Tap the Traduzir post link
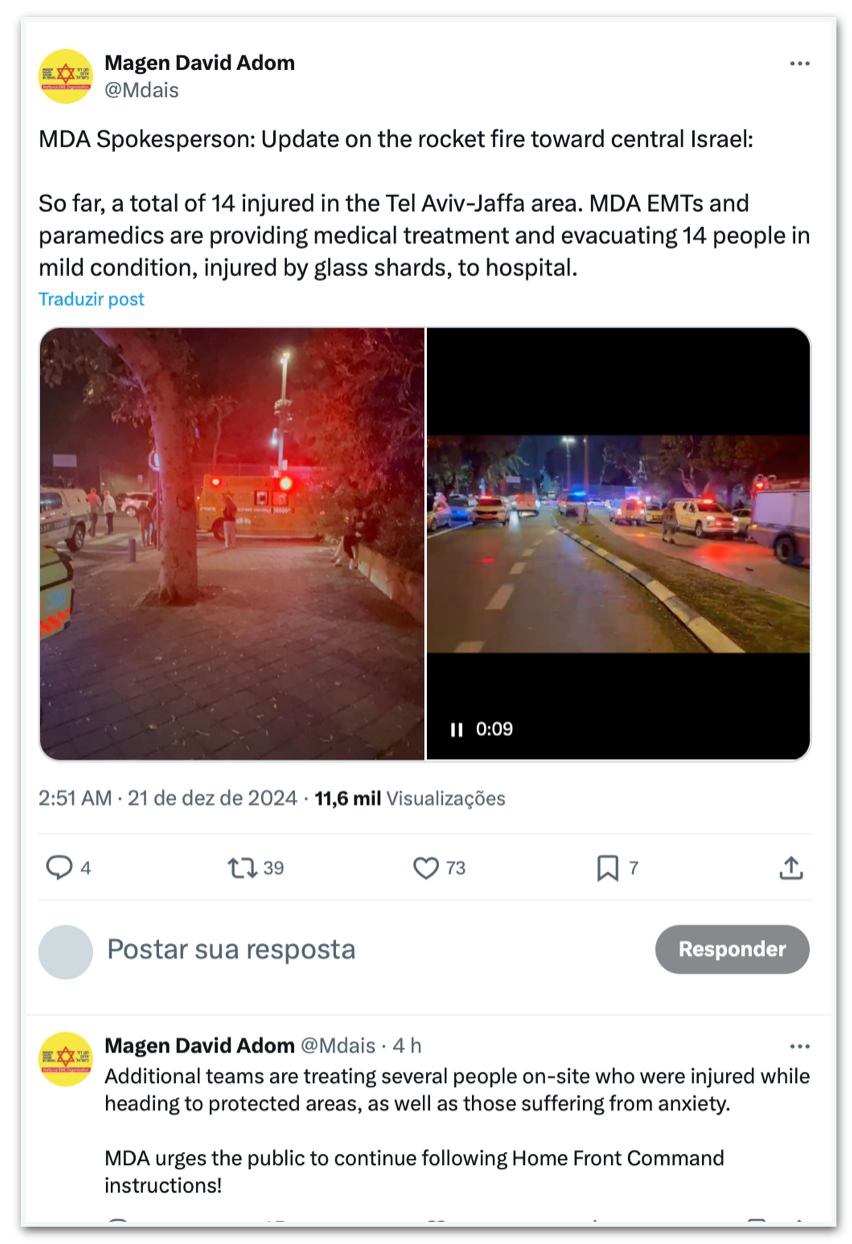The width and height of the screenshot is (852, 1244). 91,299
